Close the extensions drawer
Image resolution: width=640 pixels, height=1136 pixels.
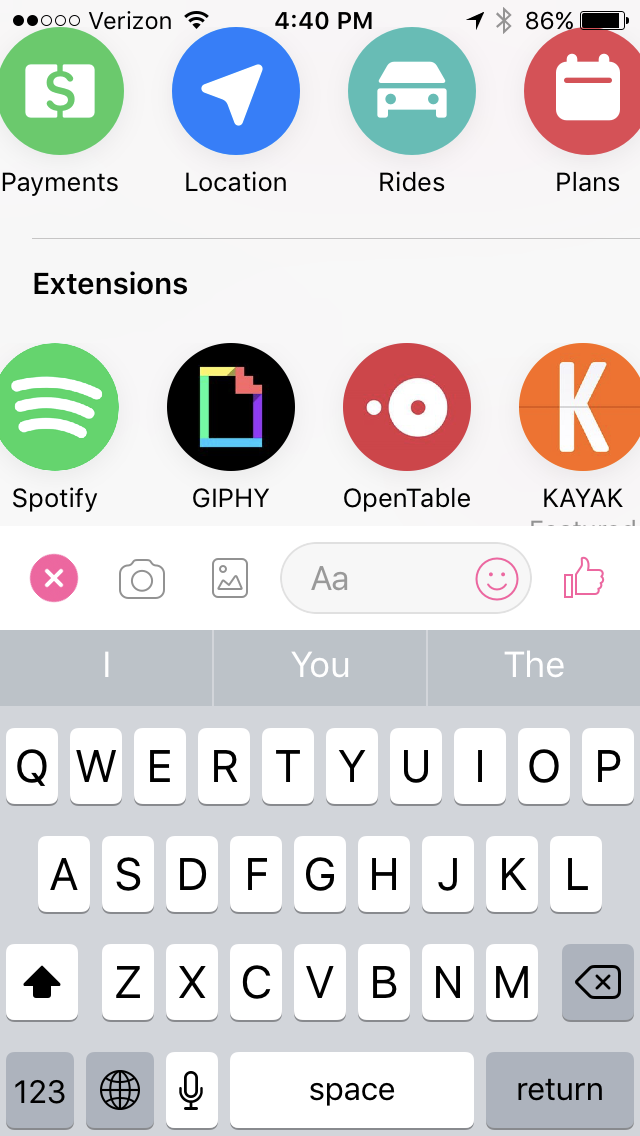click(54, 578)
